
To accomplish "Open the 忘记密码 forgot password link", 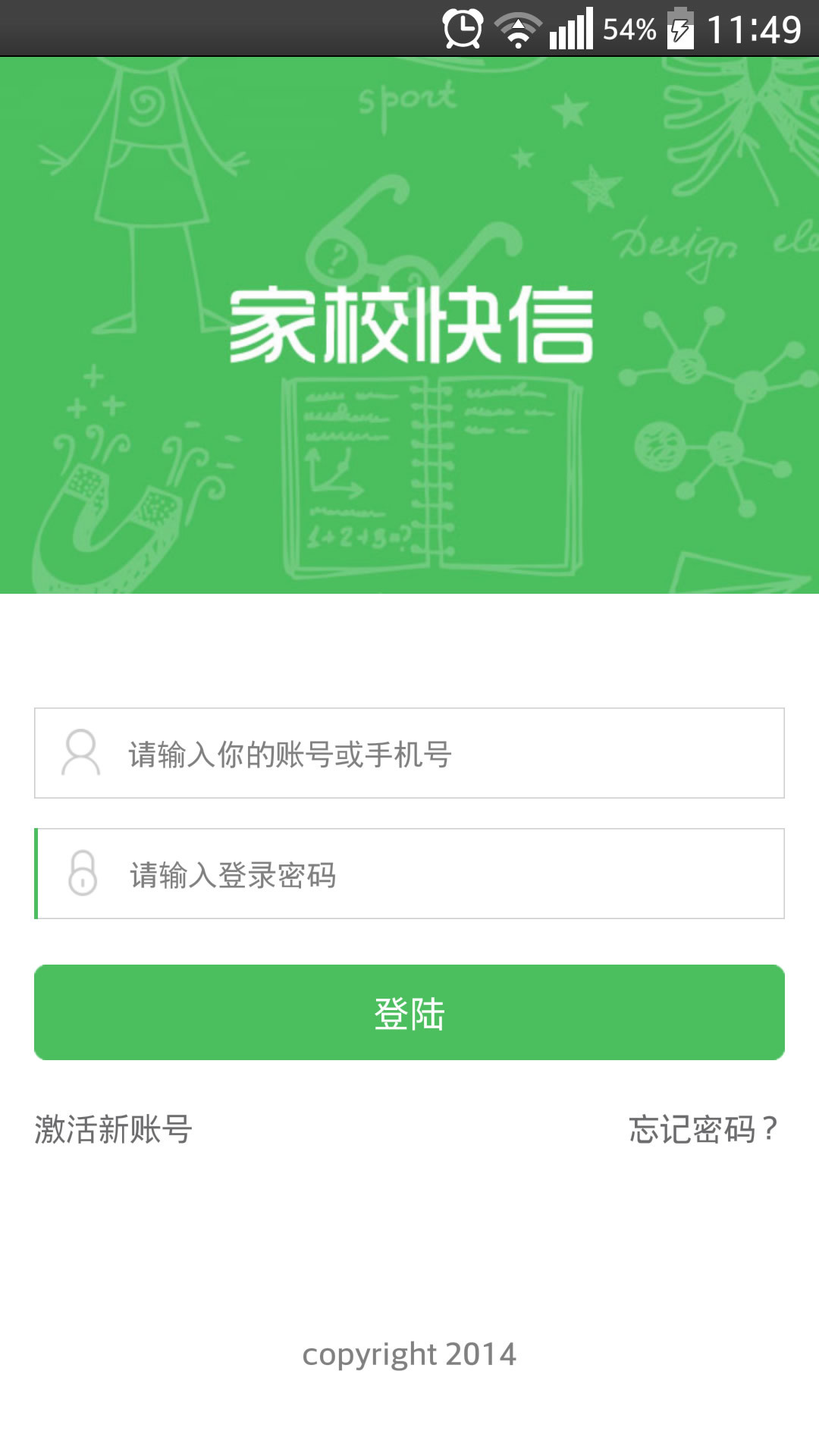I will point(703,1129).
